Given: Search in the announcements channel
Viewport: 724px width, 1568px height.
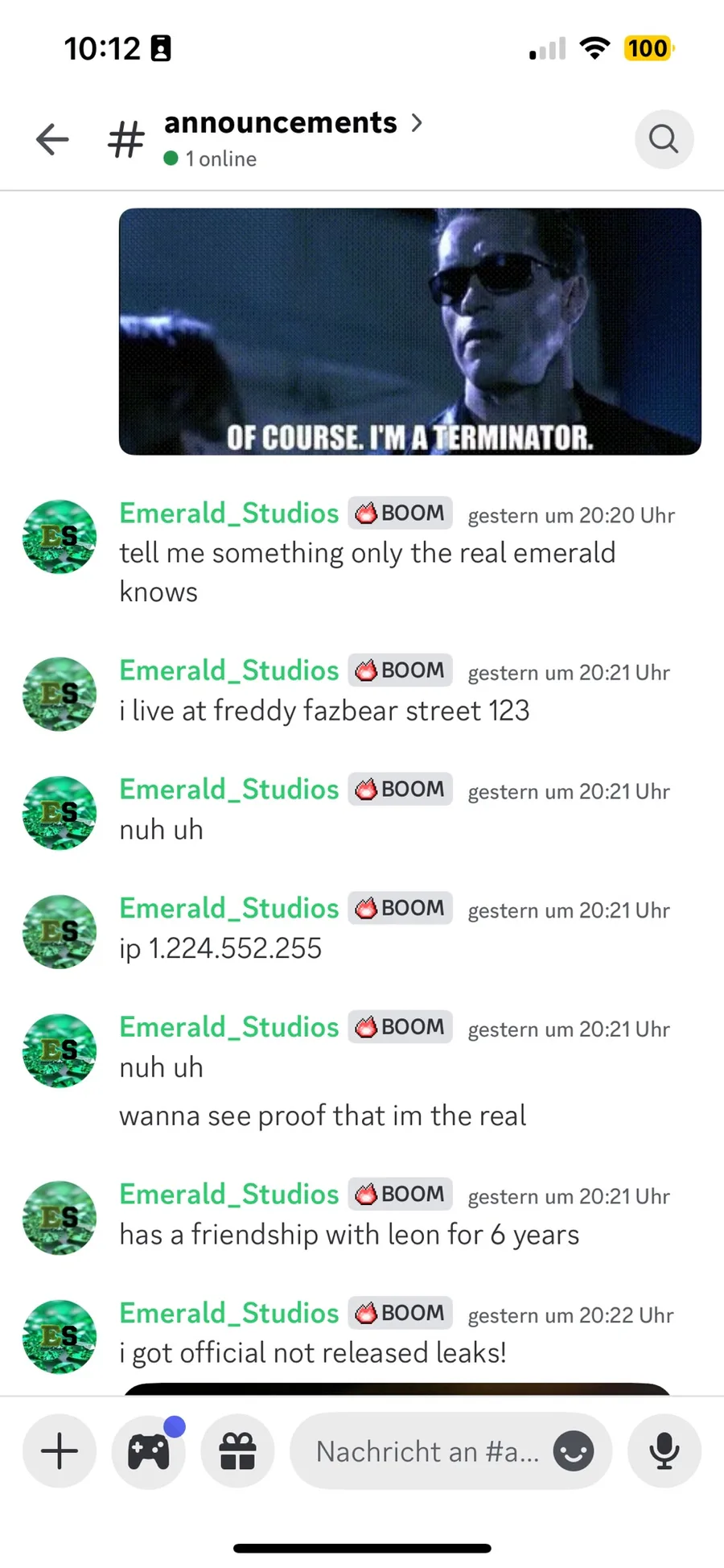Looking at the screenshot, I should pos(664,139).
